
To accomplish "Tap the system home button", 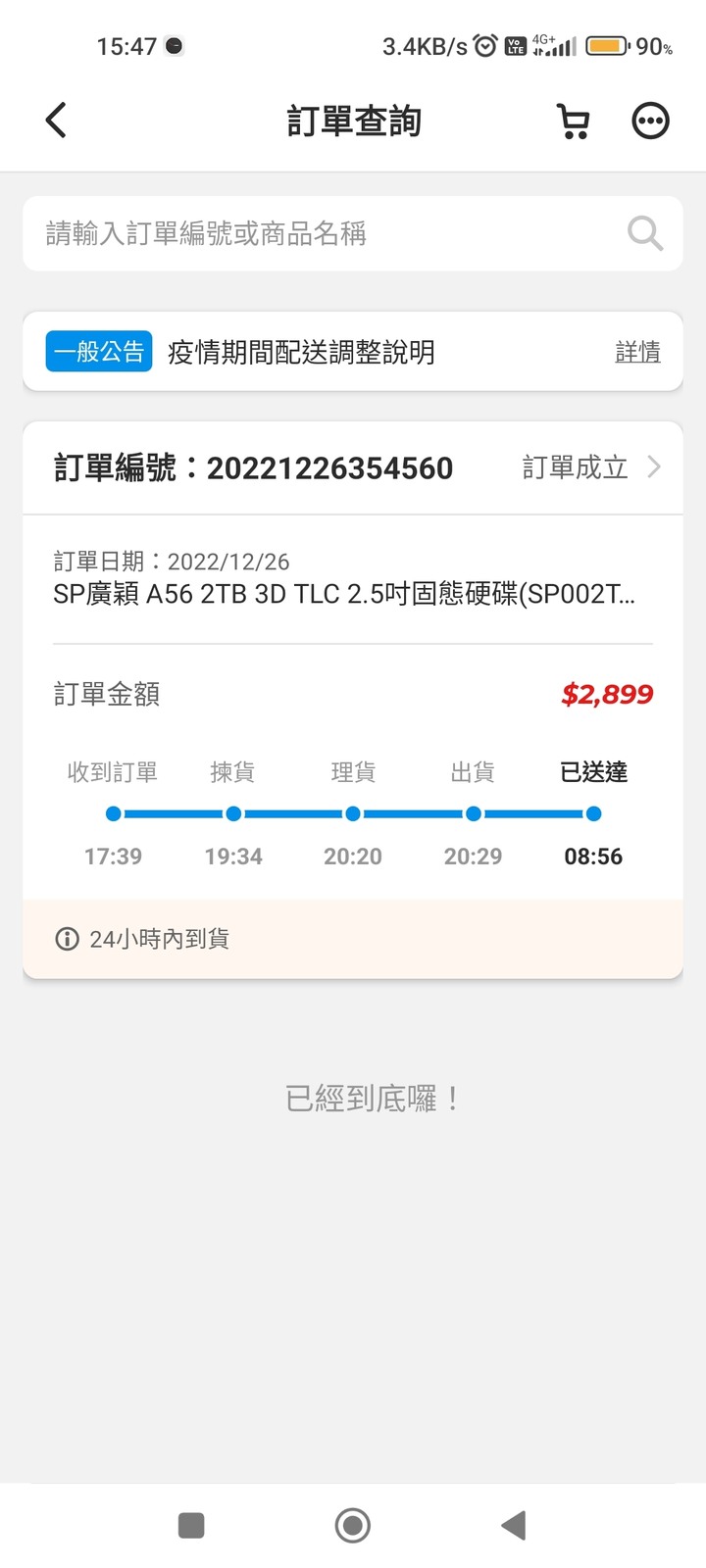I will tap(353, 1525).
